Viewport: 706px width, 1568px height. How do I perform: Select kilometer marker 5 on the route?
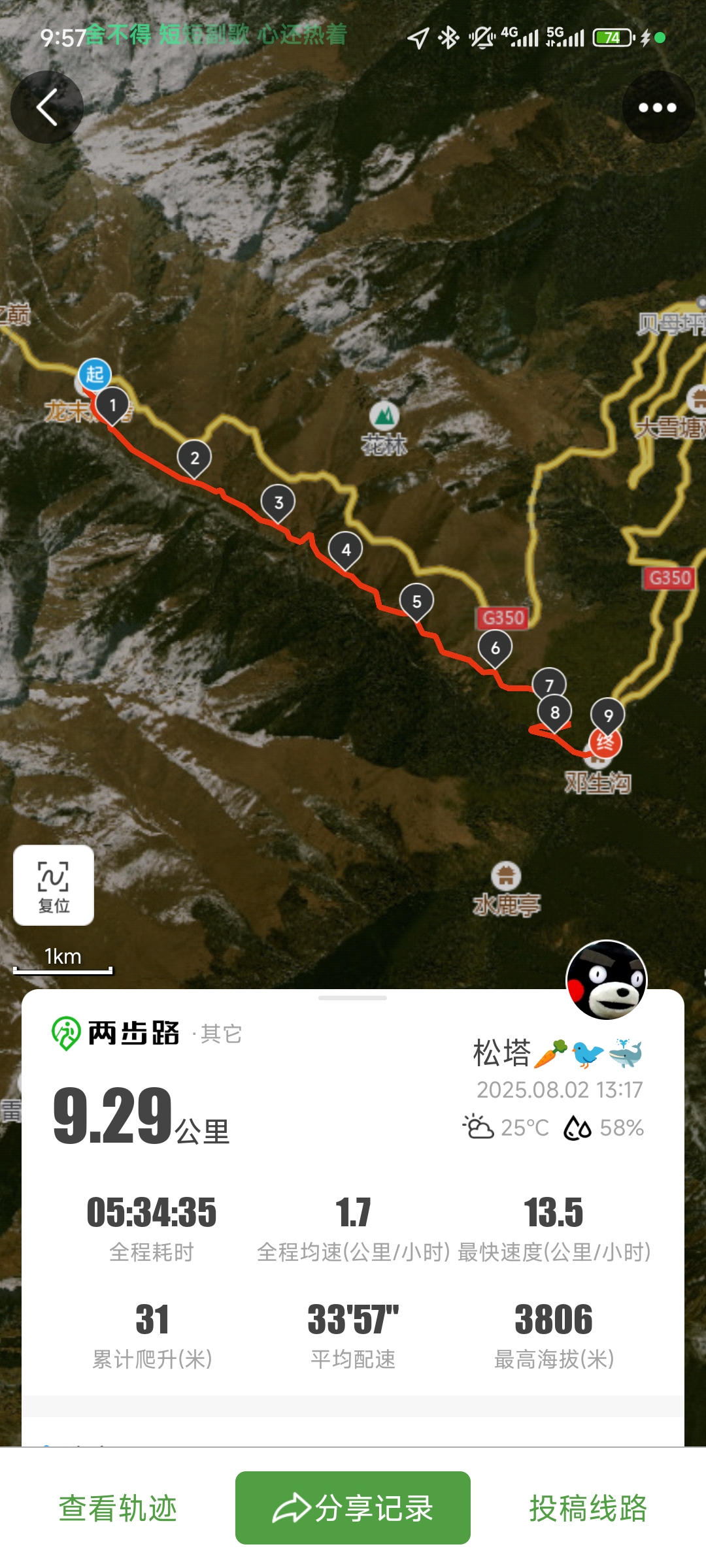[416, 602]
